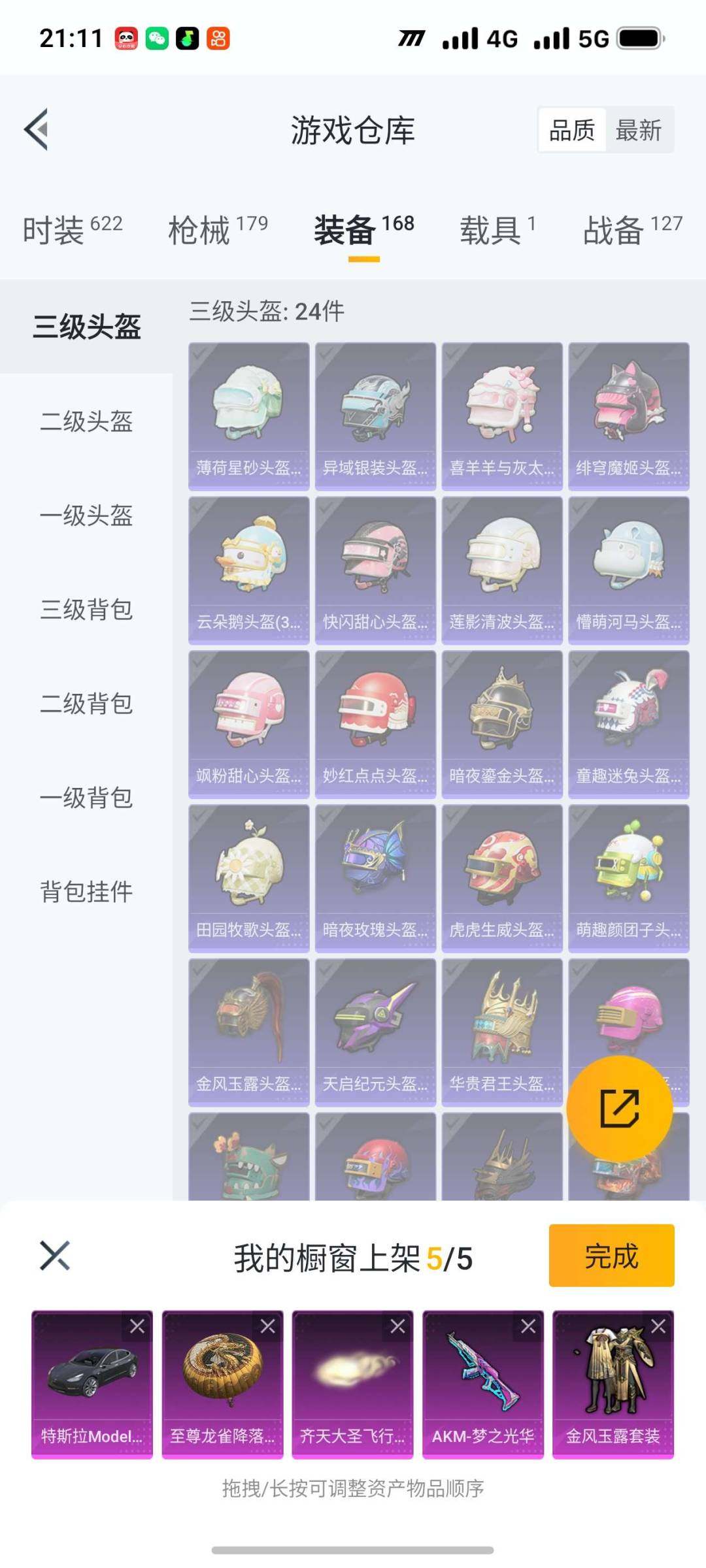706x1568 pixels.
Task: Switch sorting back to 品质
Action: 571,130
